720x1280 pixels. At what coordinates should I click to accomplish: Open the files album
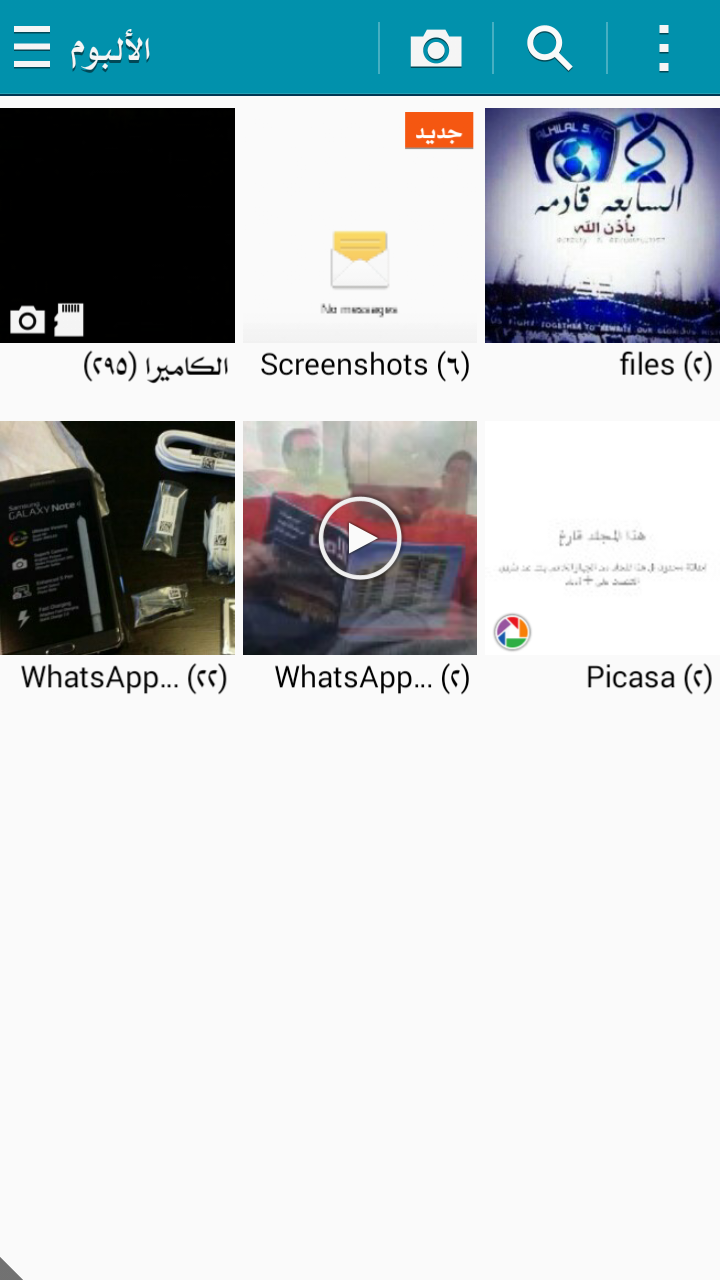coord(602,226)
